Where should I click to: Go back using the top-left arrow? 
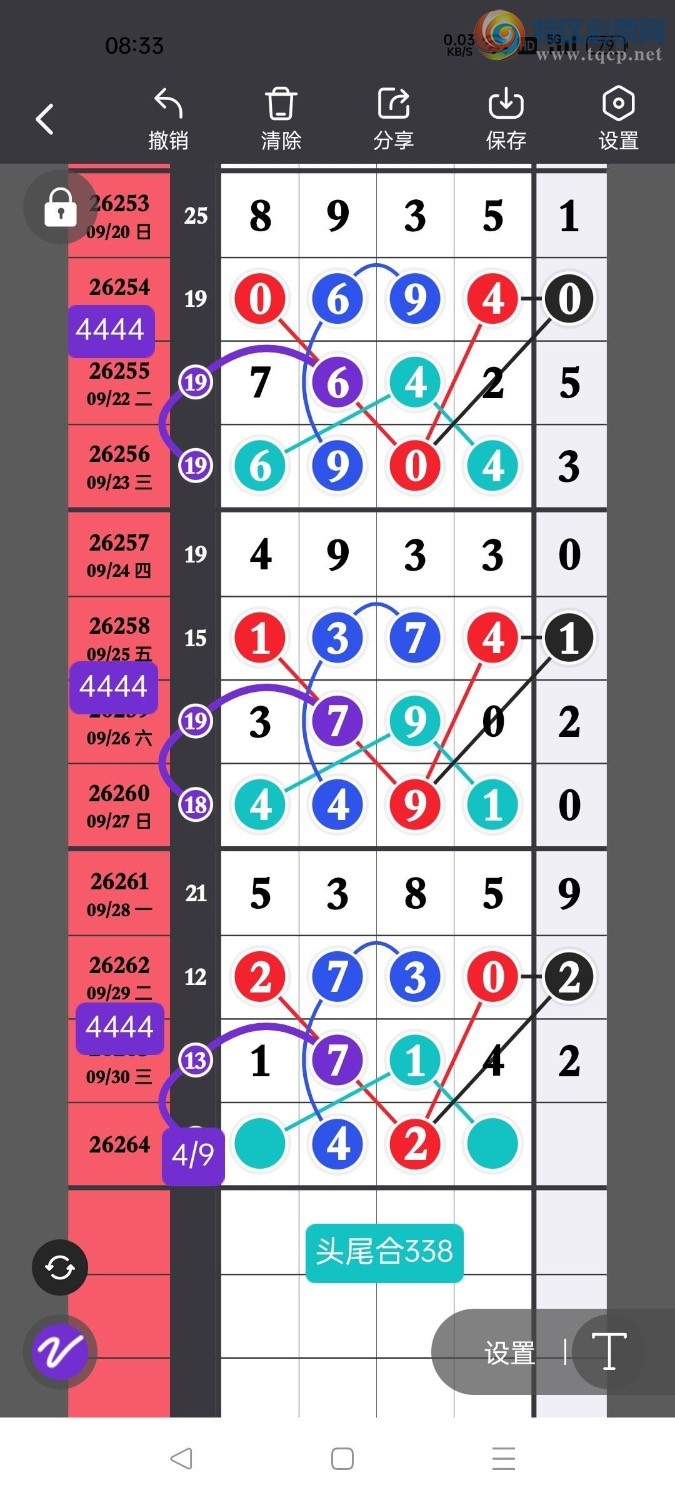(x=44, y=120)
